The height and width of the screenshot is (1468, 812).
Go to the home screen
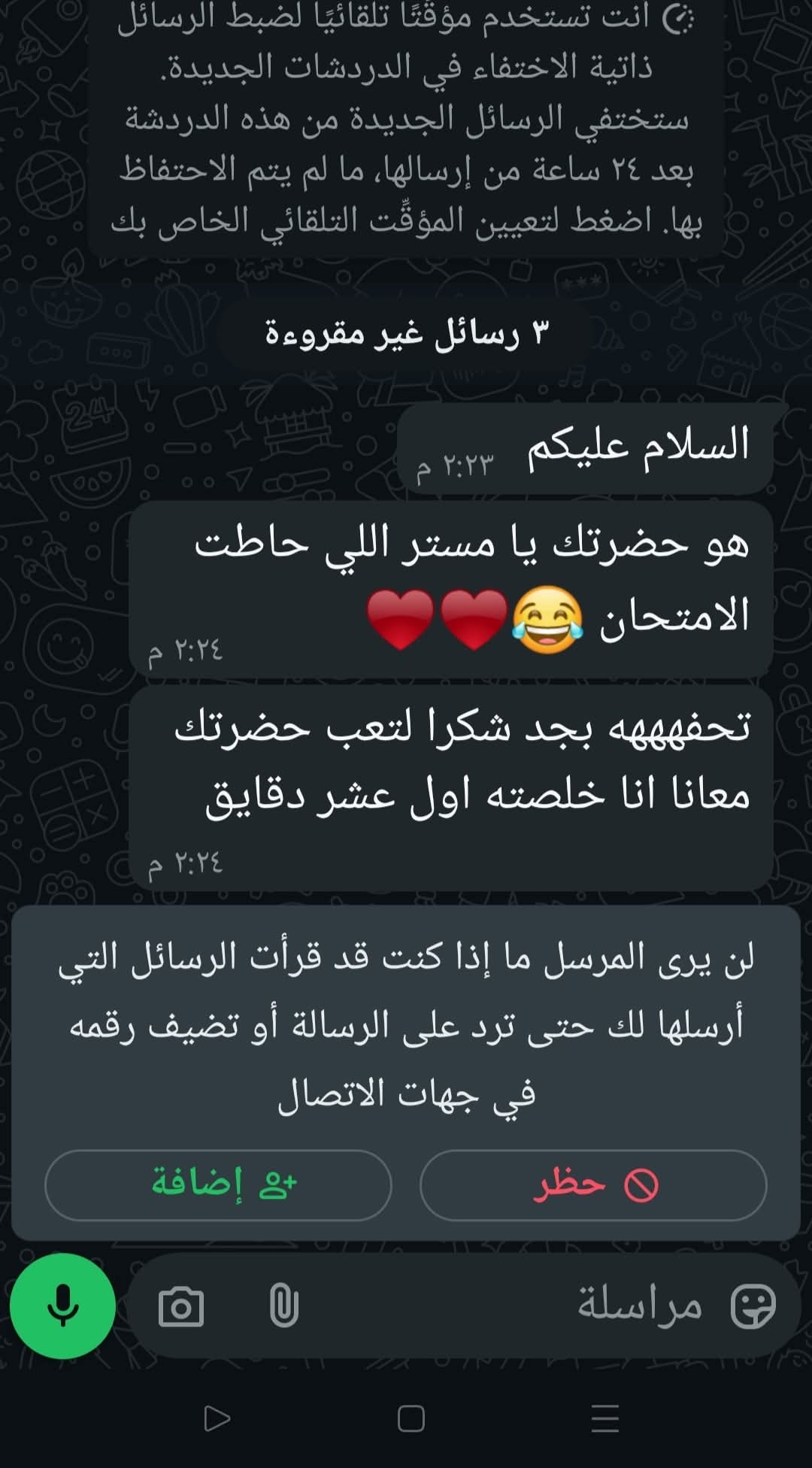(411, 1418)
